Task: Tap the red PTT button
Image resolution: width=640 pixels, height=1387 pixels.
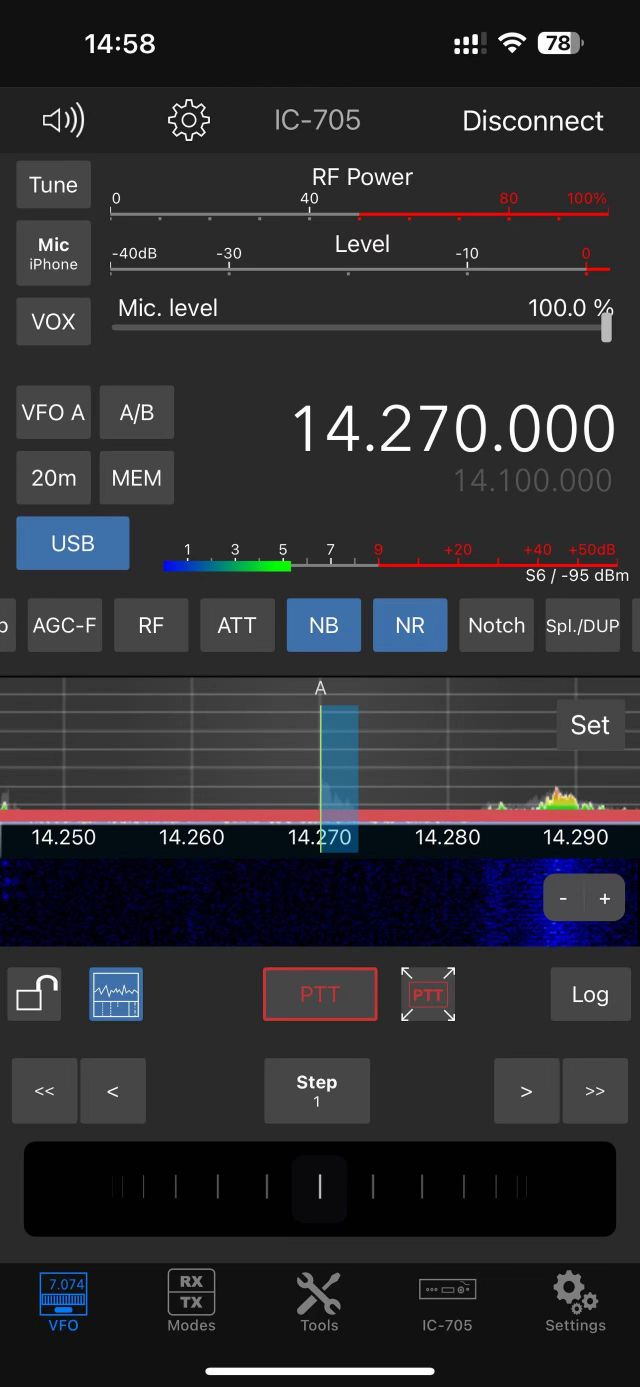Action: click(320, 994)
